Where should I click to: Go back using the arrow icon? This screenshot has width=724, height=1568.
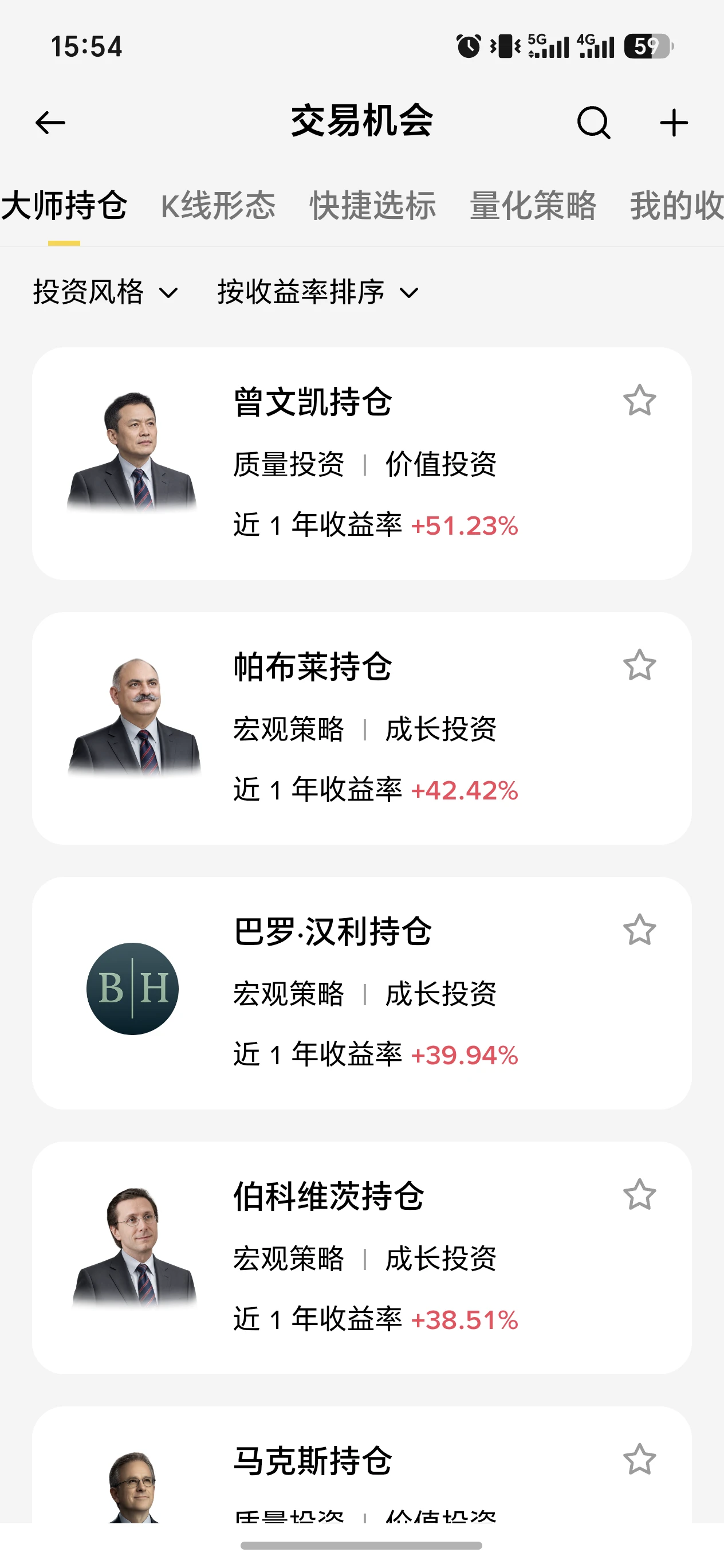pos(50,123)
